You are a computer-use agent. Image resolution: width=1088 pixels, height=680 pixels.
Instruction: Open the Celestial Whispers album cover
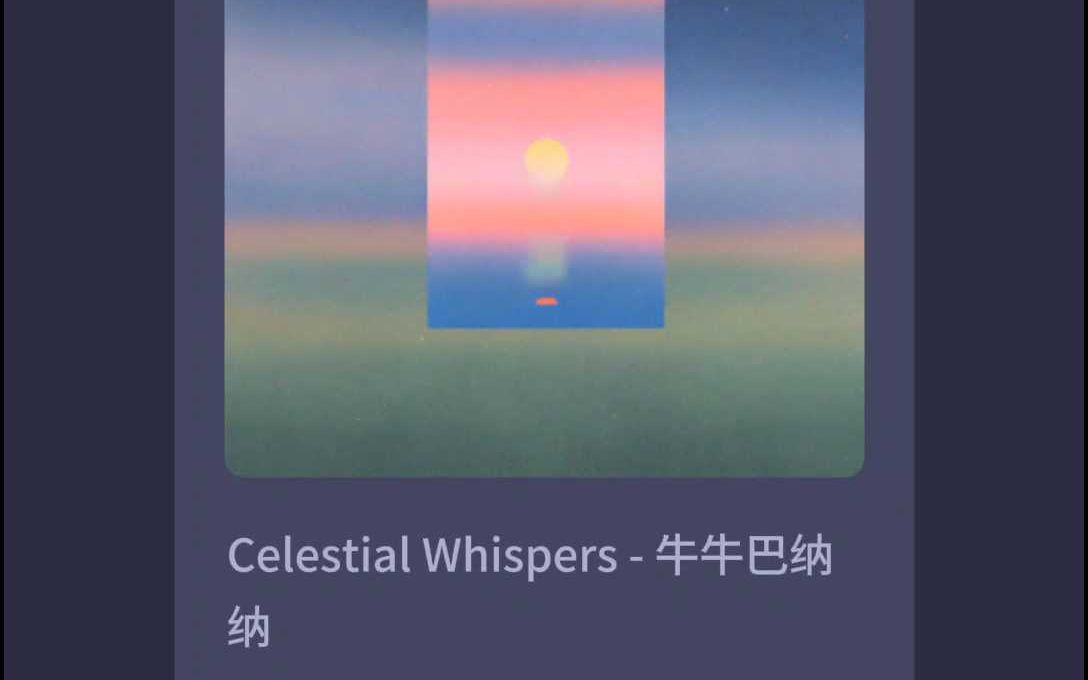545,235
